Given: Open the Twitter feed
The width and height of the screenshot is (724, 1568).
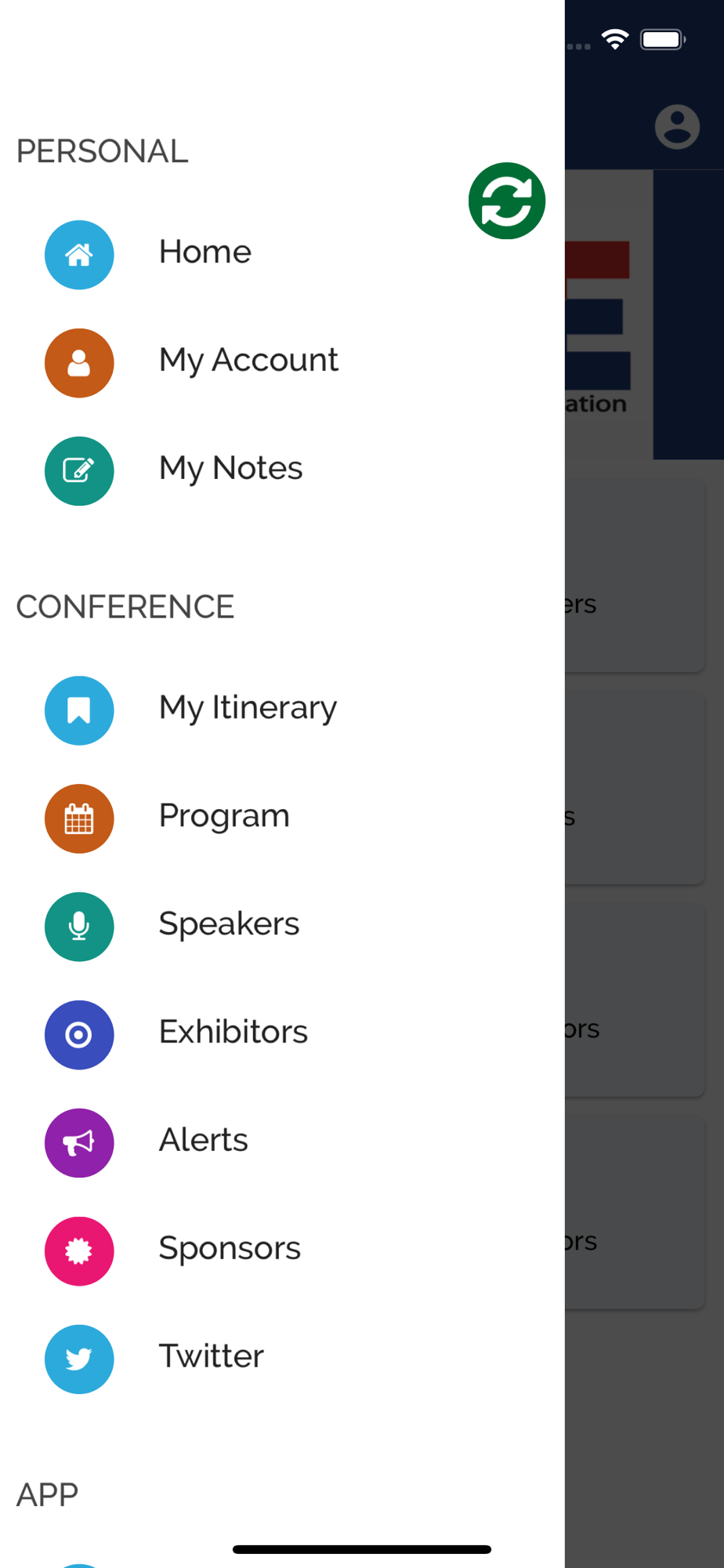Looking at the screenshot, I should click(282, 1359).
